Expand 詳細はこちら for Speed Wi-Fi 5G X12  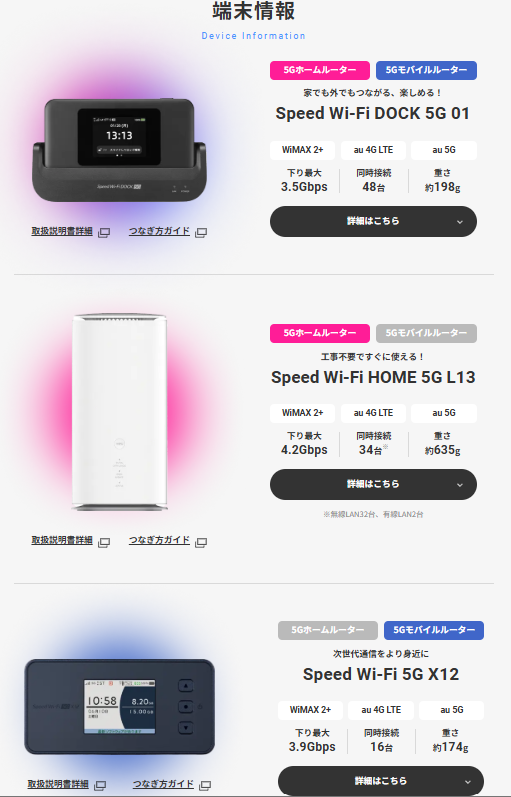pyautogui.click(x=381, y=781)
